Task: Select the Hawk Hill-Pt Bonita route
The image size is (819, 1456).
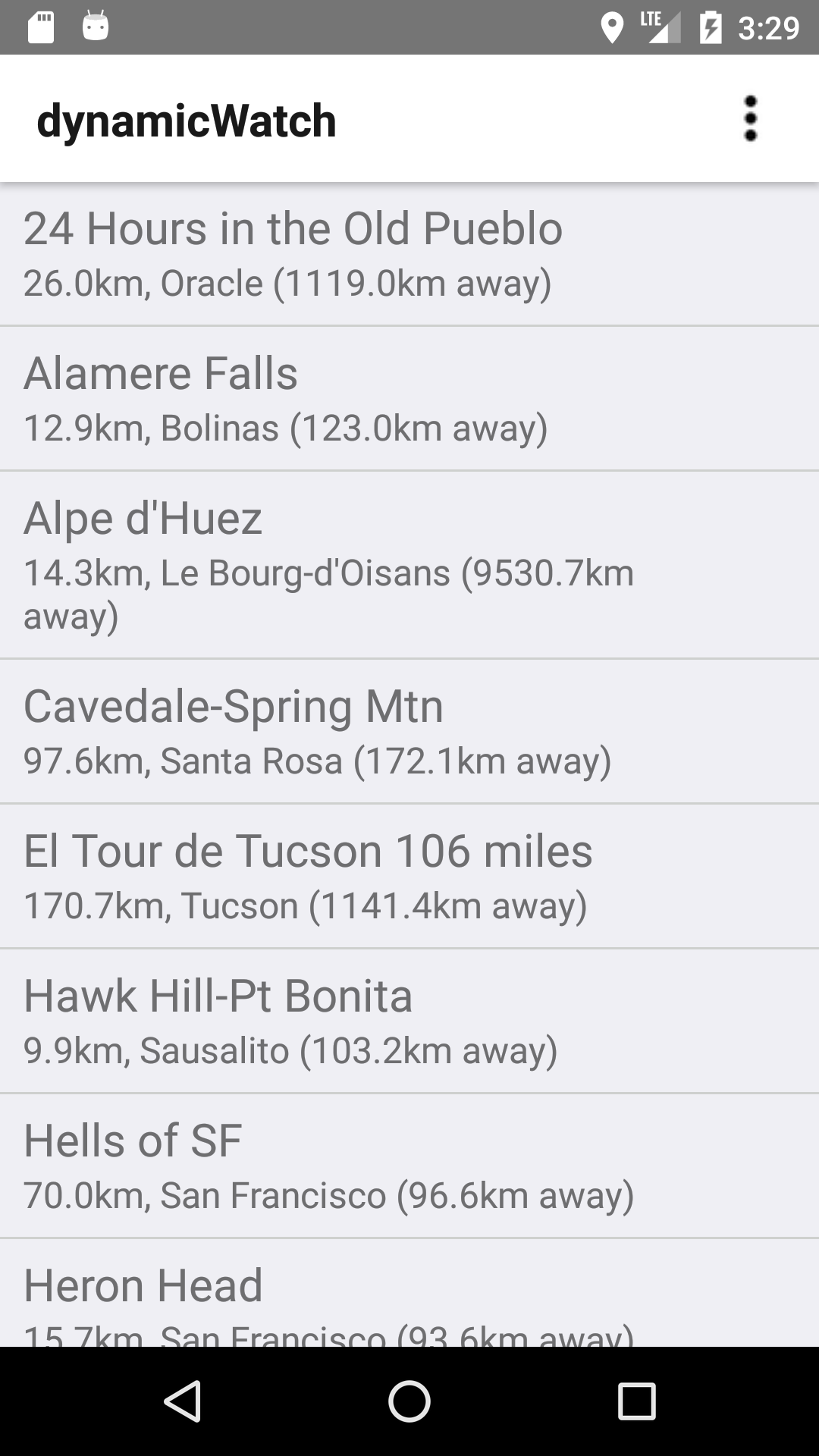Action: pos(409,1021)
